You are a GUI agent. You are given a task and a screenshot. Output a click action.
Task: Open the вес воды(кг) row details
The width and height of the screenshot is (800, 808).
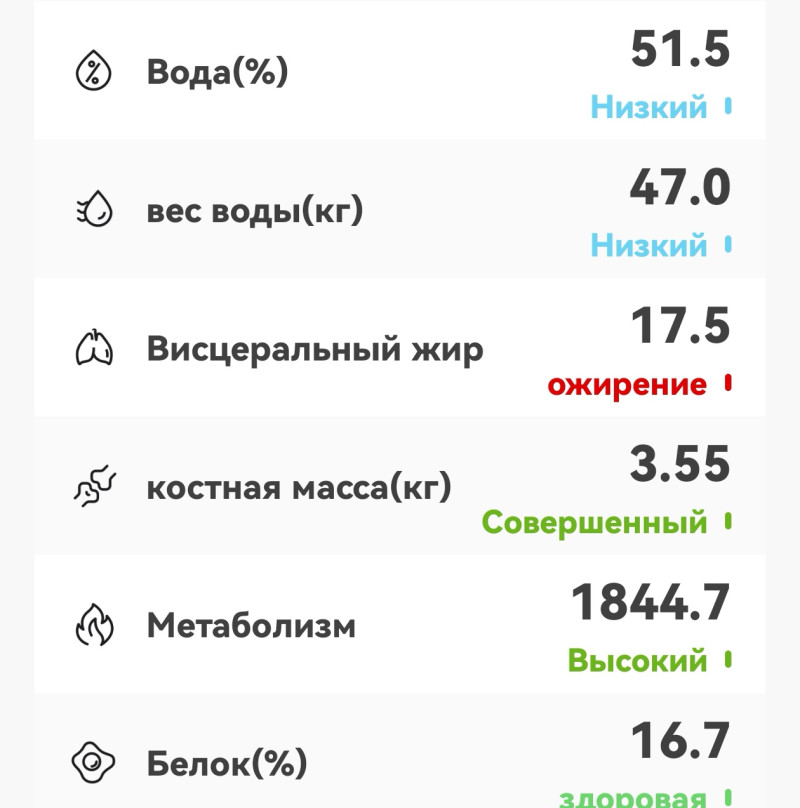click(400, 211)
